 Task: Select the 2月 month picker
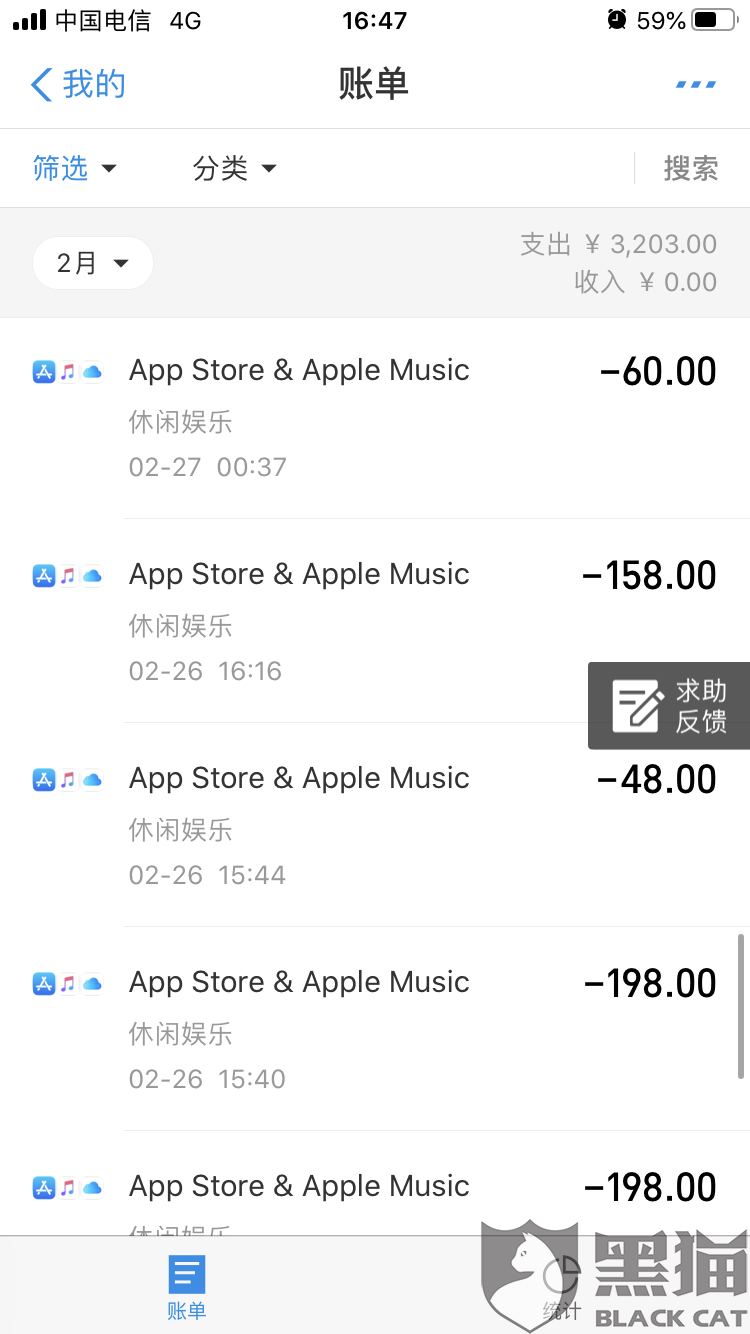(93, 264)
